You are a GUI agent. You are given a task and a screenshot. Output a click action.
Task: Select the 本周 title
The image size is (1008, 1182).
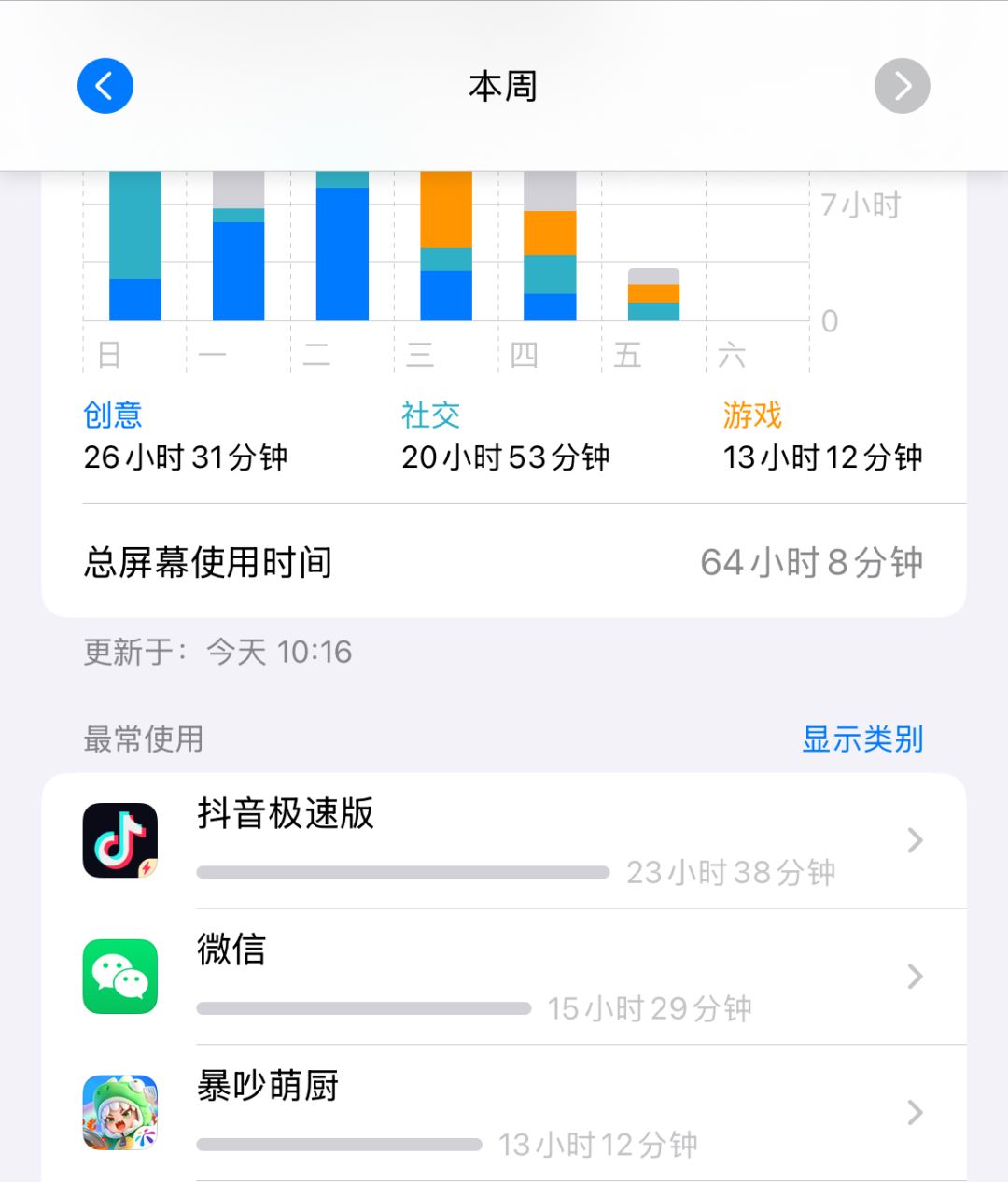tap(502, 86)
